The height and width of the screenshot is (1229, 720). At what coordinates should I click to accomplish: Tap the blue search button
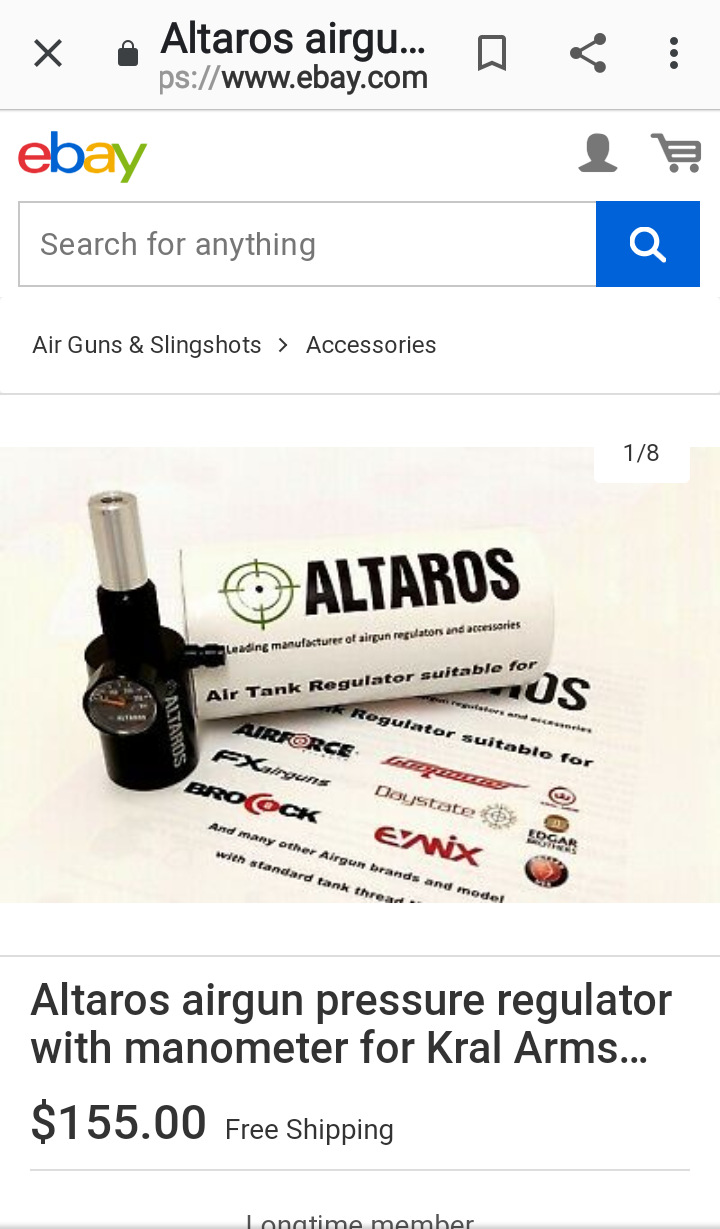[648, 244]
